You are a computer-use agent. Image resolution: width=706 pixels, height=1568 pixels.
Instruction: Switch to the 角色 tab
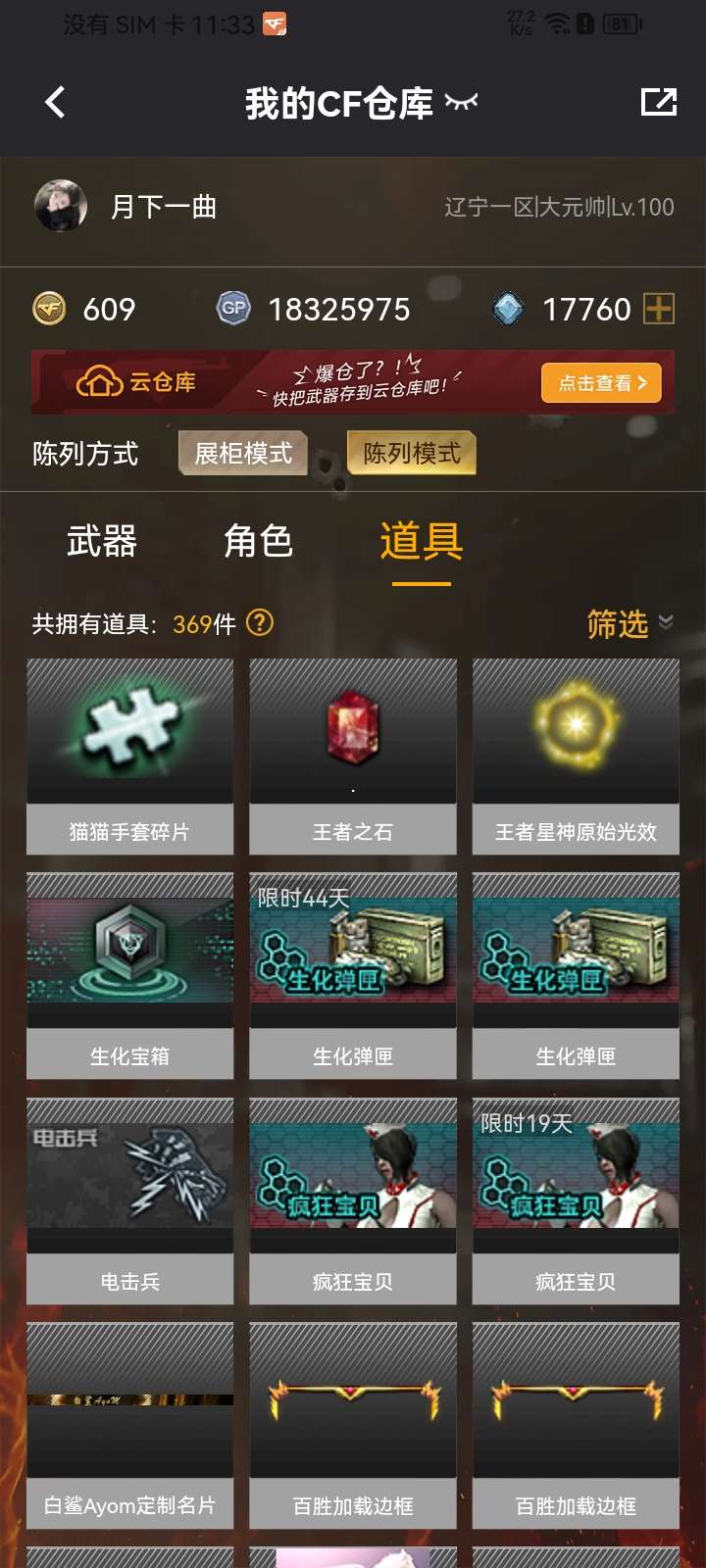coord(258,541)
